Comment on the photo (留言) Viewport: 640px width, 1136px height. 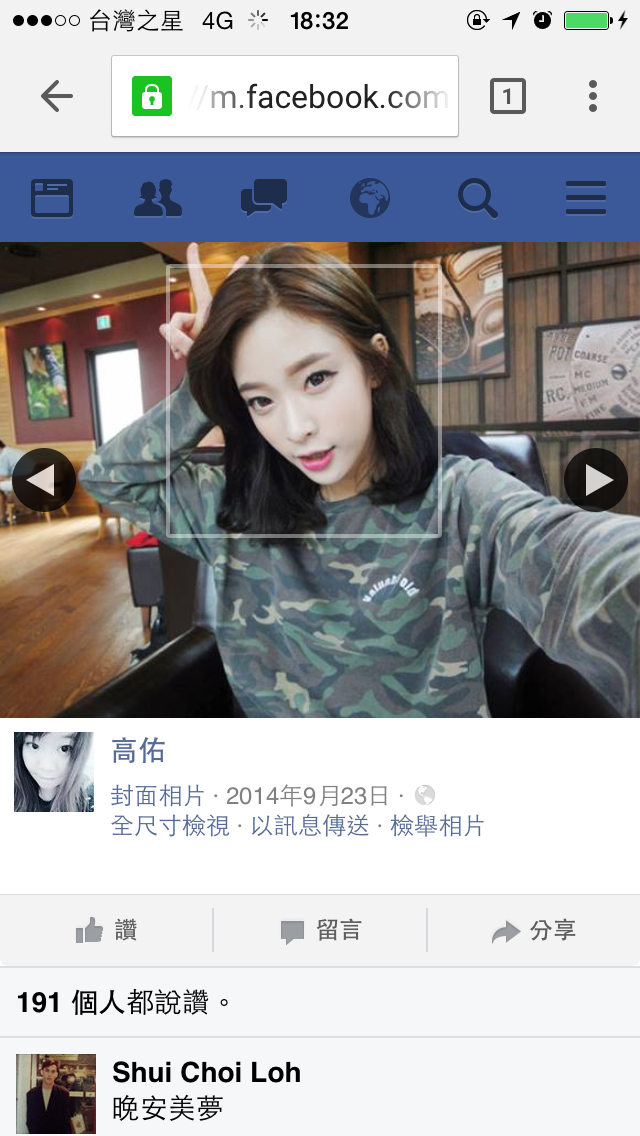tap(320, 931)
